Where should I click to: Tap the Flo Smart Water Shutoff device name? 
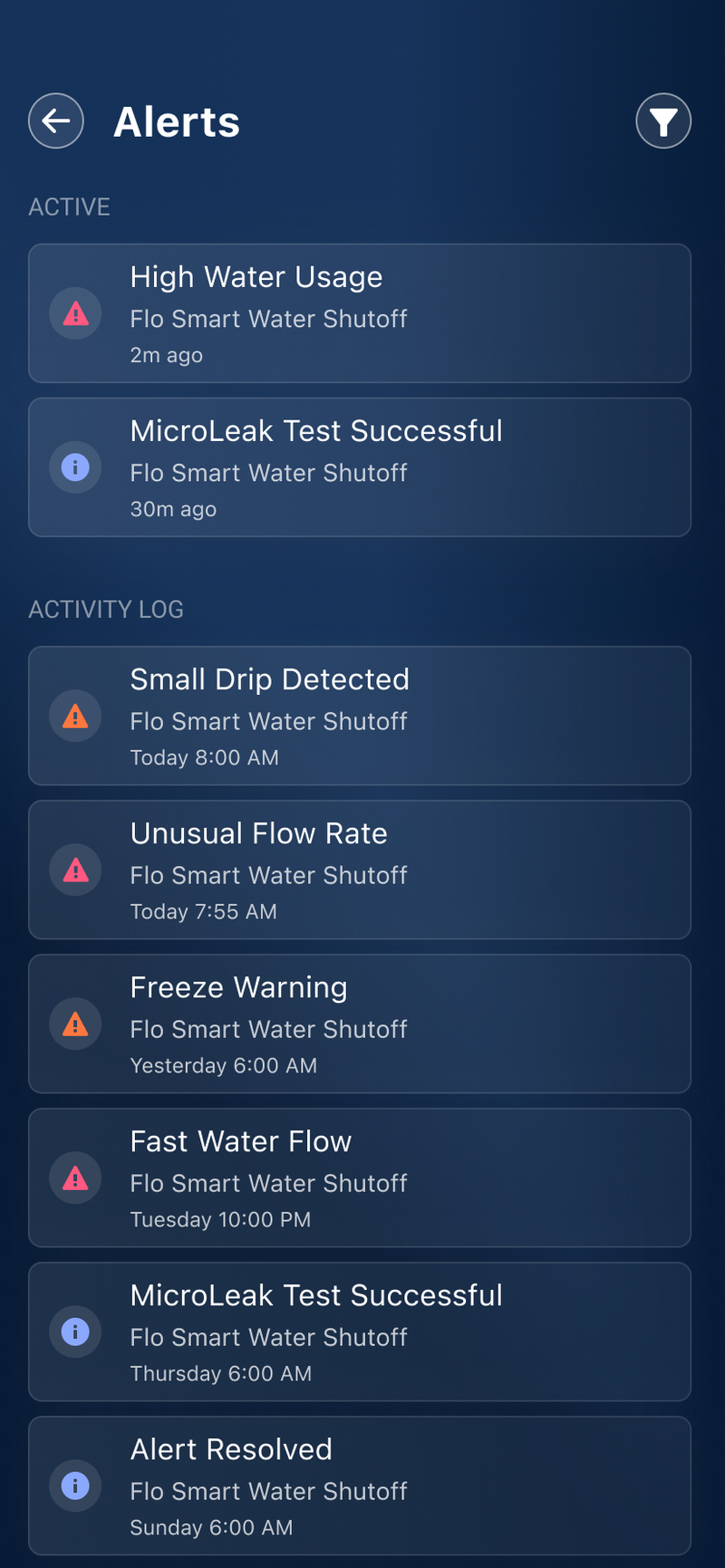[x=268, y=319]
